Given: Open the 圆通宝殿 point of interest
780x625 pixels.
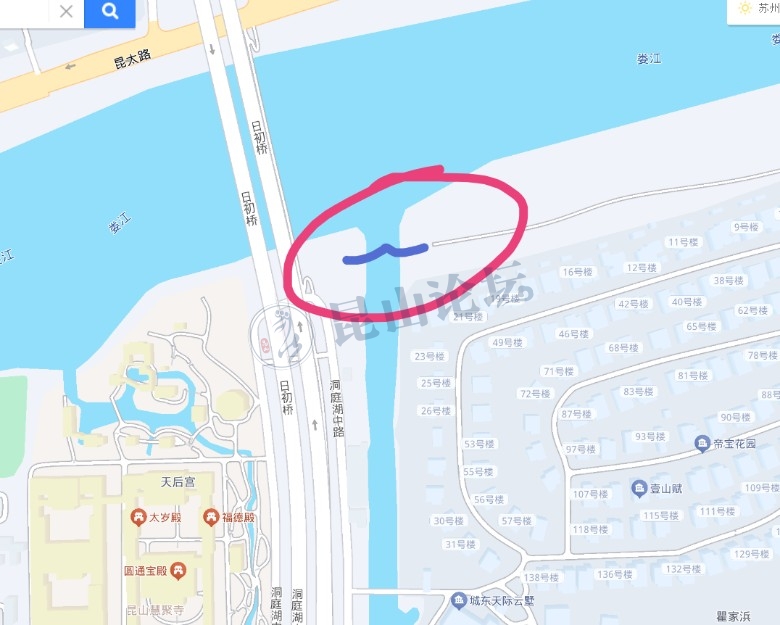Looking at the screenshot, I should click(x=178, y=571).
